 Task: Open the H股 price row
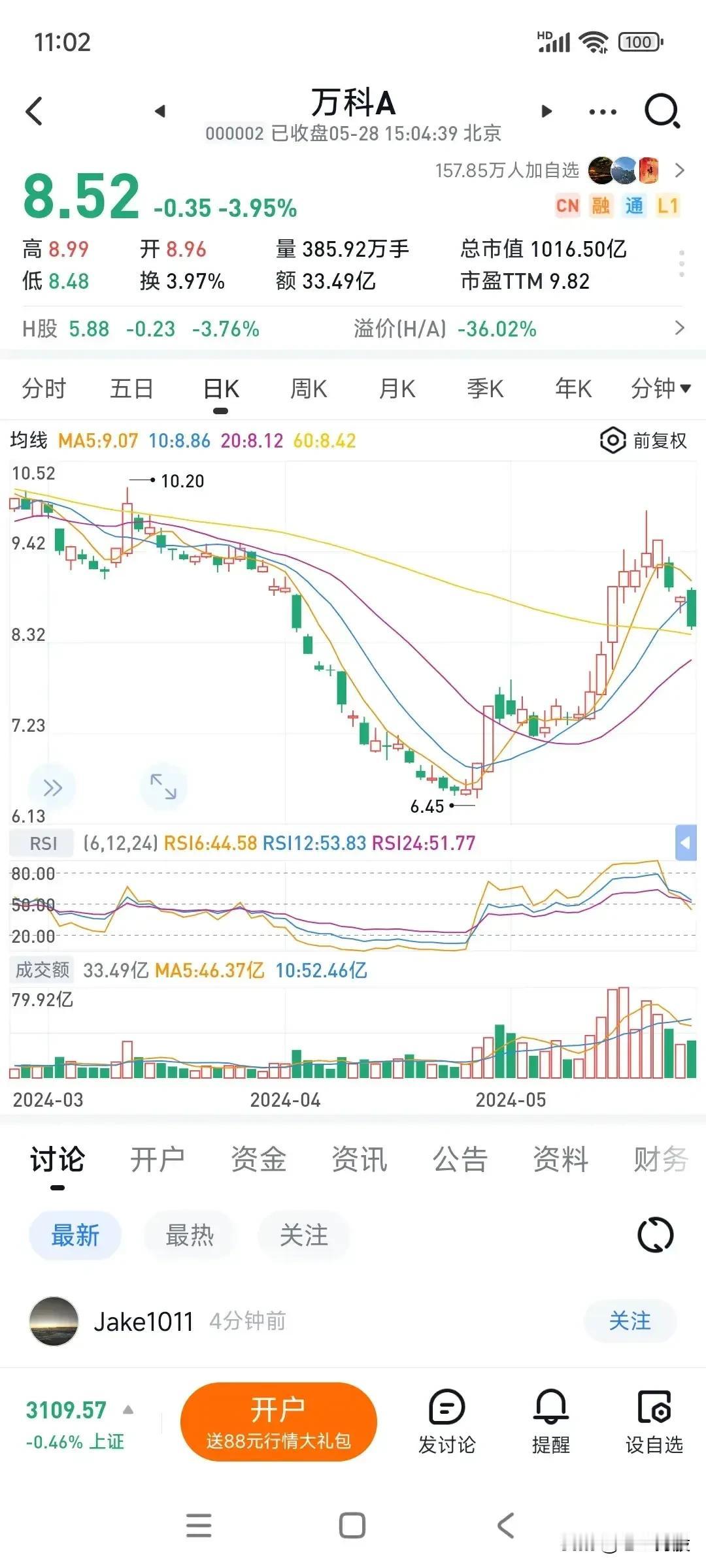pyautogui.click(x=353, y=329)
